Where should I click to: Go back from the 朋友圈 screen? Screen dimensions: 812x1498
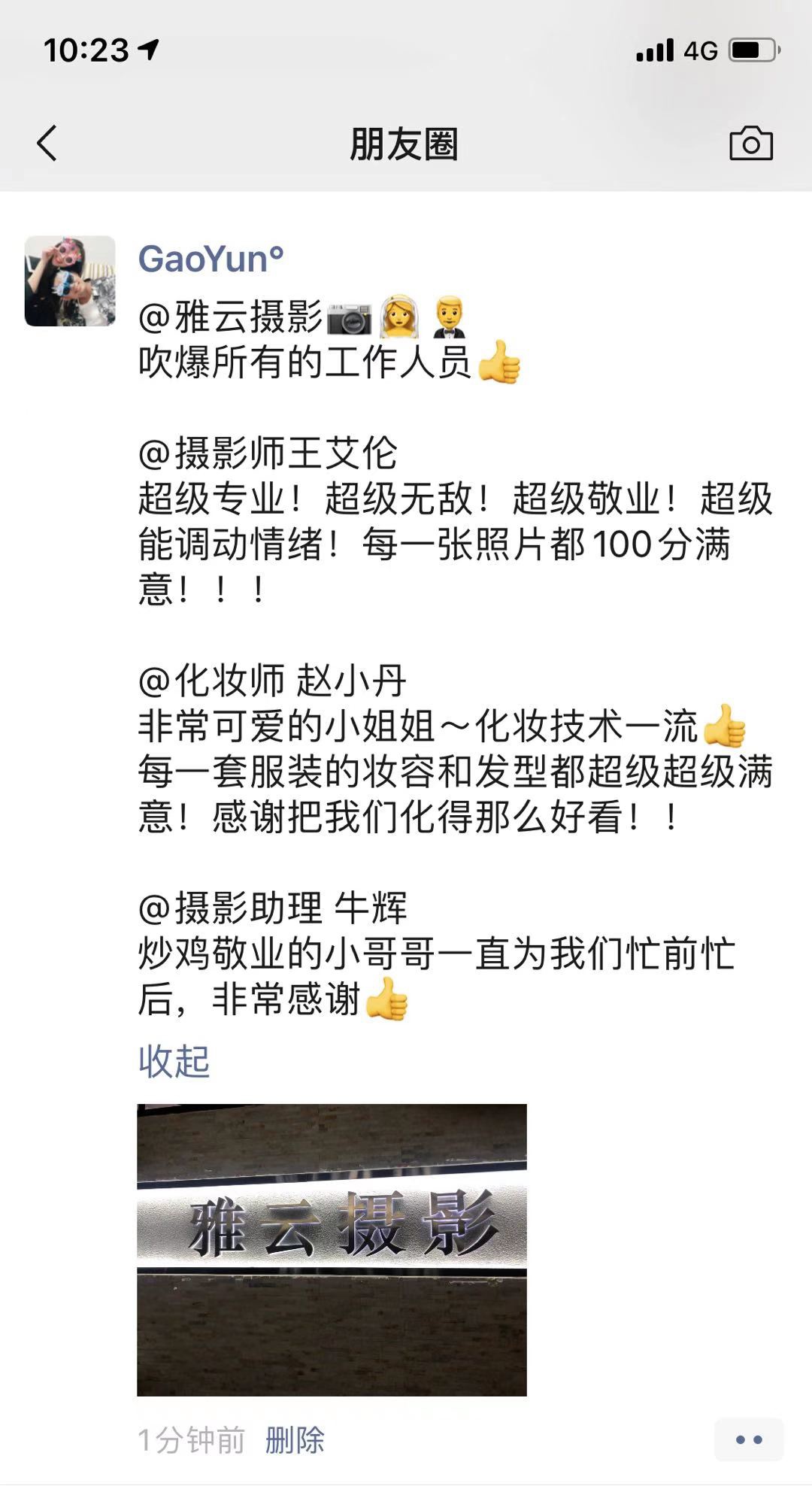click(47, 143)
